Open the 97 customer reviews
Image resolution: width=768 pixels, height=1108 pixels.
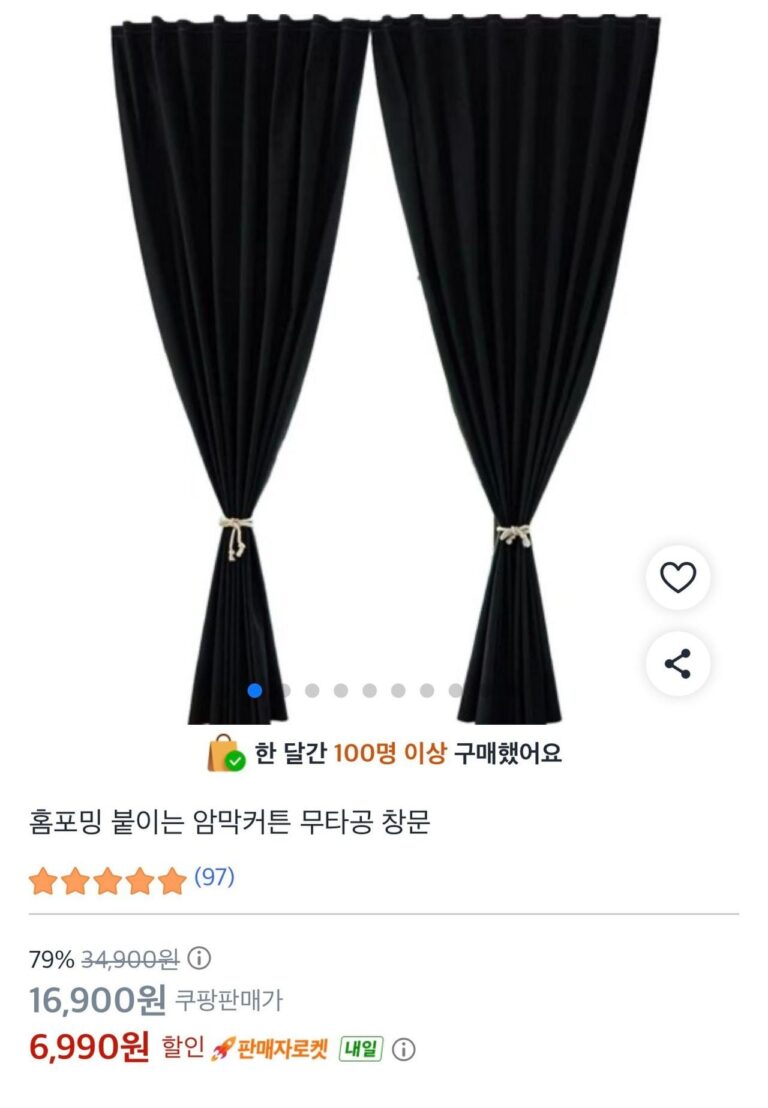[x=213, y=878]
